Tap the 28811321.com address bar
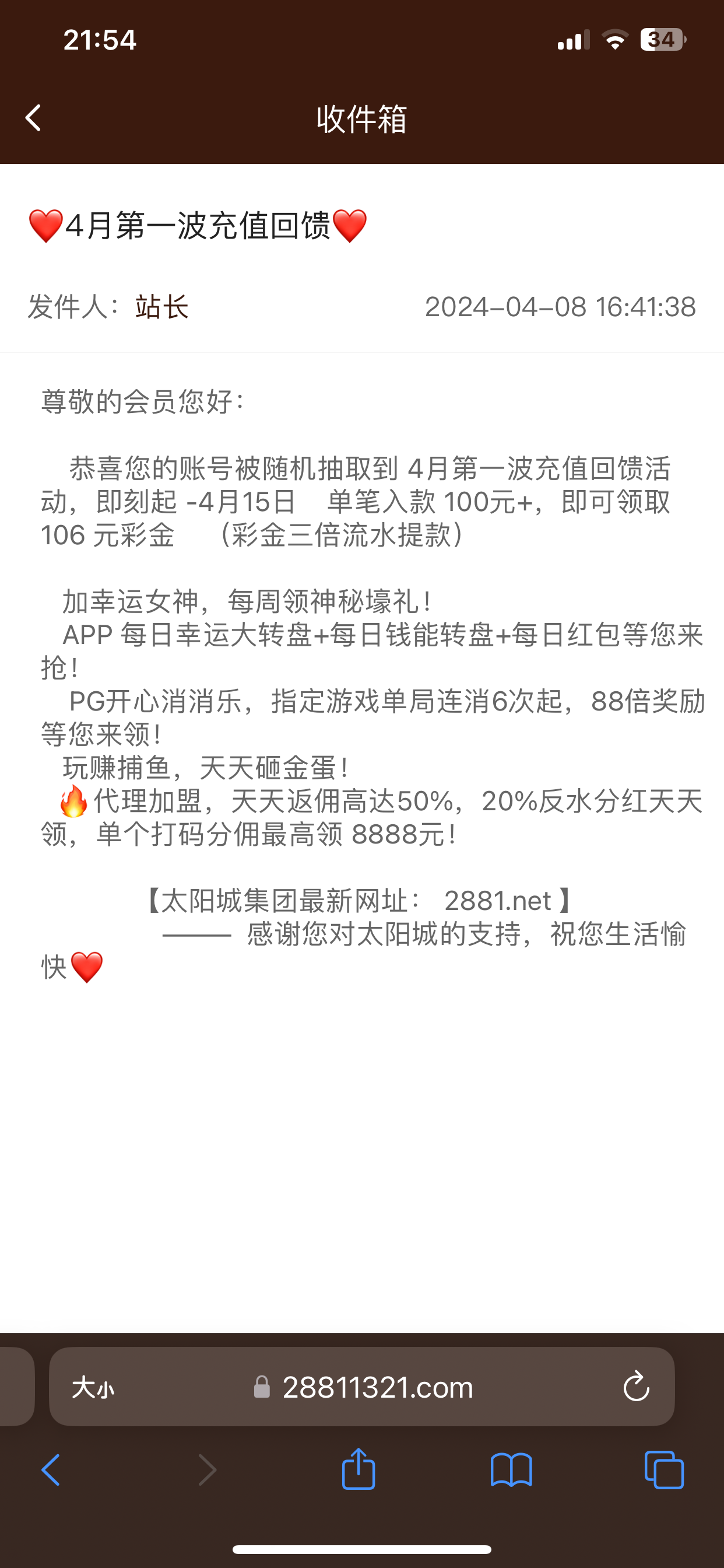 tap(377, 1388)
